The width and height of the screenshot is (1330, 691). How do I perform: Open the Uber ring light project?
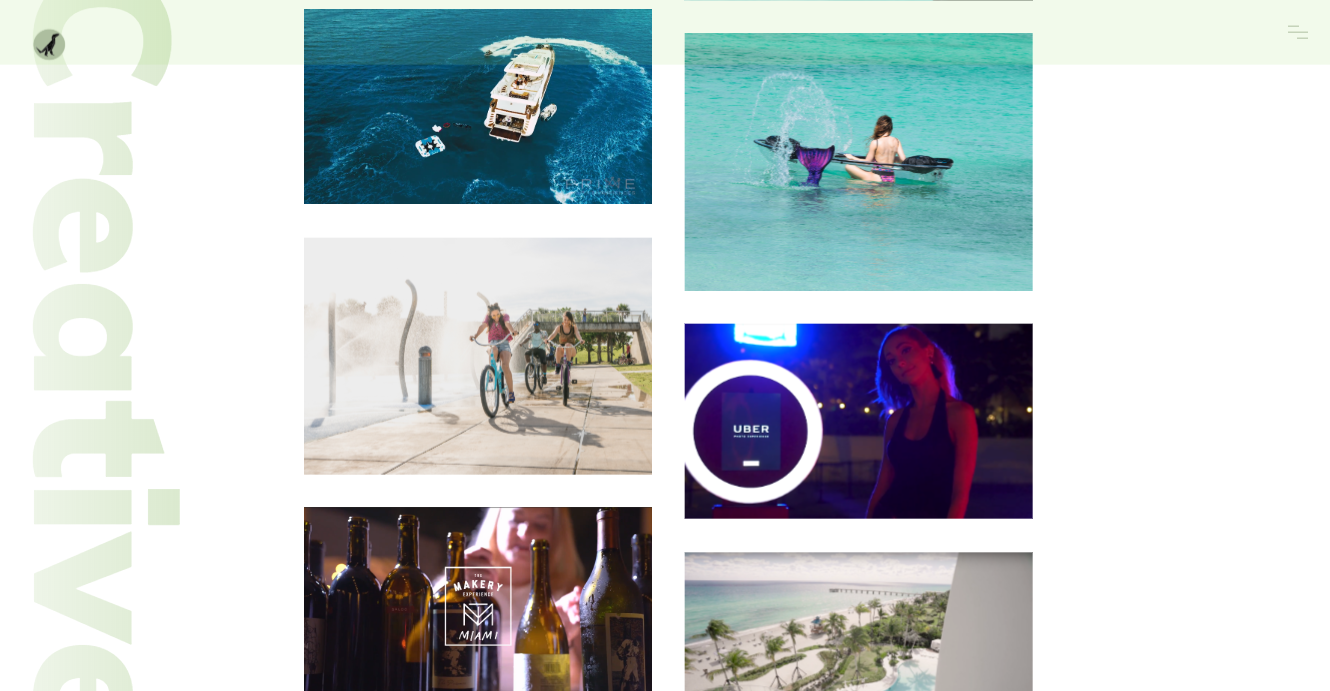pyautogui.click(x=858, y=421)
